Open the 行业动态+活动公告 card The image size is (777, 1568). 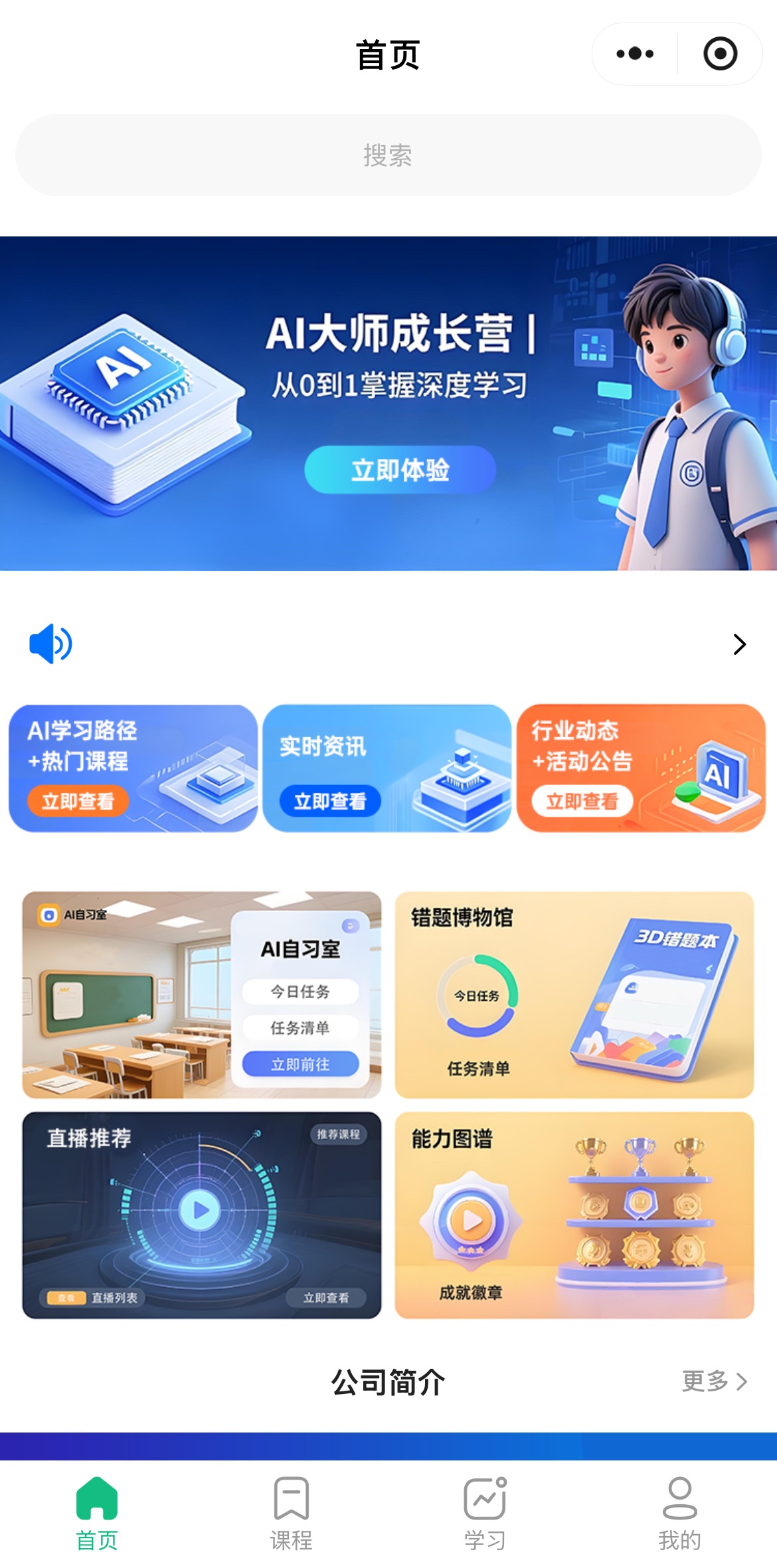click(x=641, y=768)
